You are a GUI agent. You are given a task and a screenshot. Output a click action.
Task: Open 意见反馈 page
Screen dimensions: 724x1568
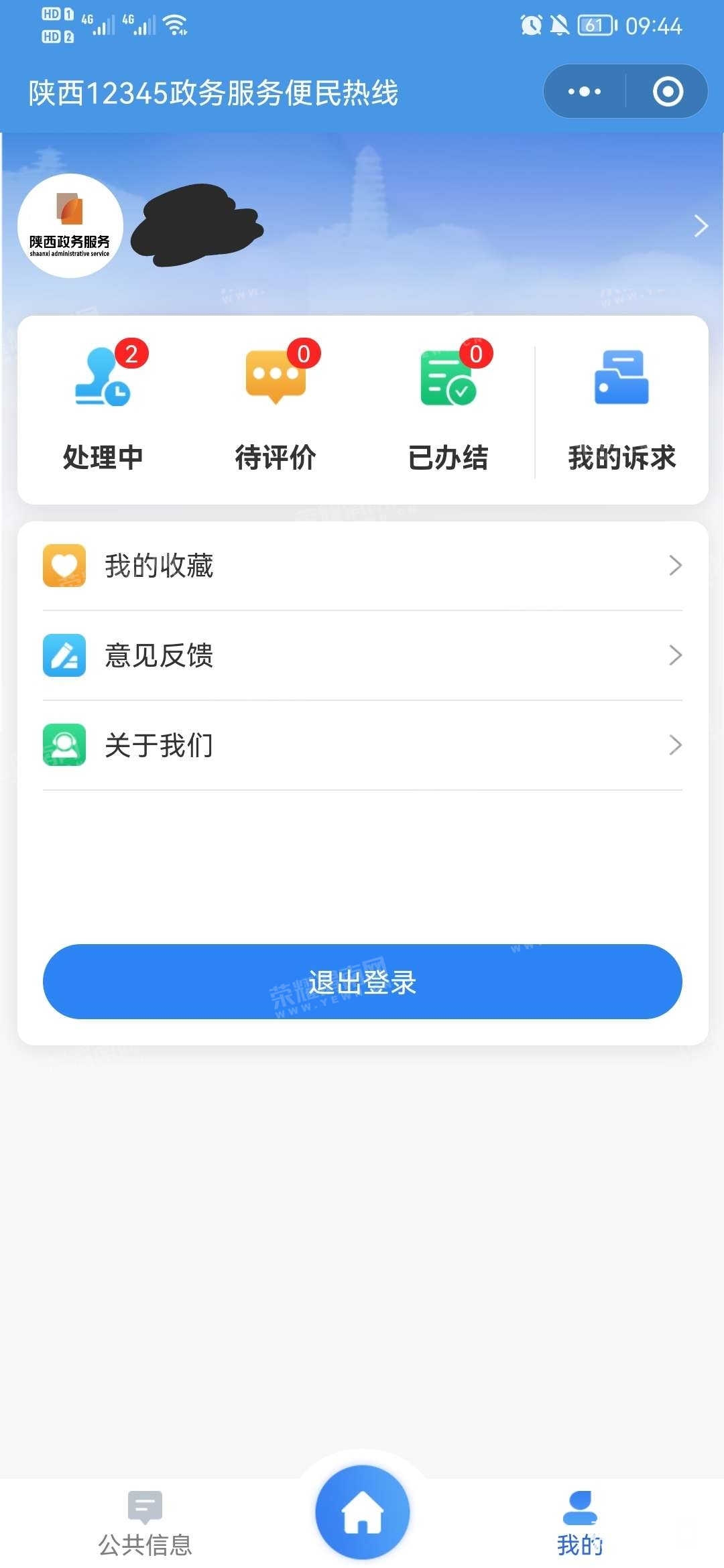(362, 655)
